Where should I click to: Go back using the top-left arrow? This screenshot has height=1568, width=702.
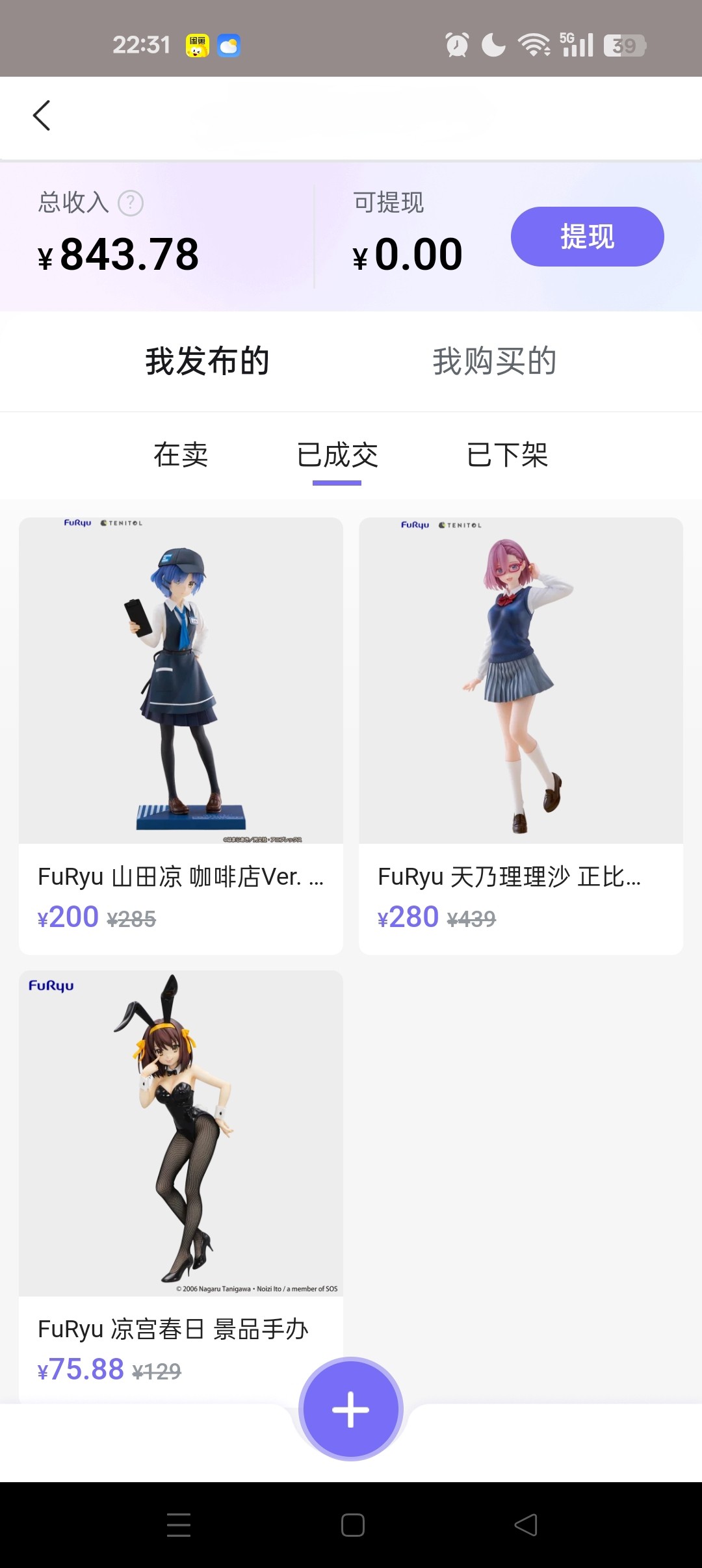(x=42, y=116)
